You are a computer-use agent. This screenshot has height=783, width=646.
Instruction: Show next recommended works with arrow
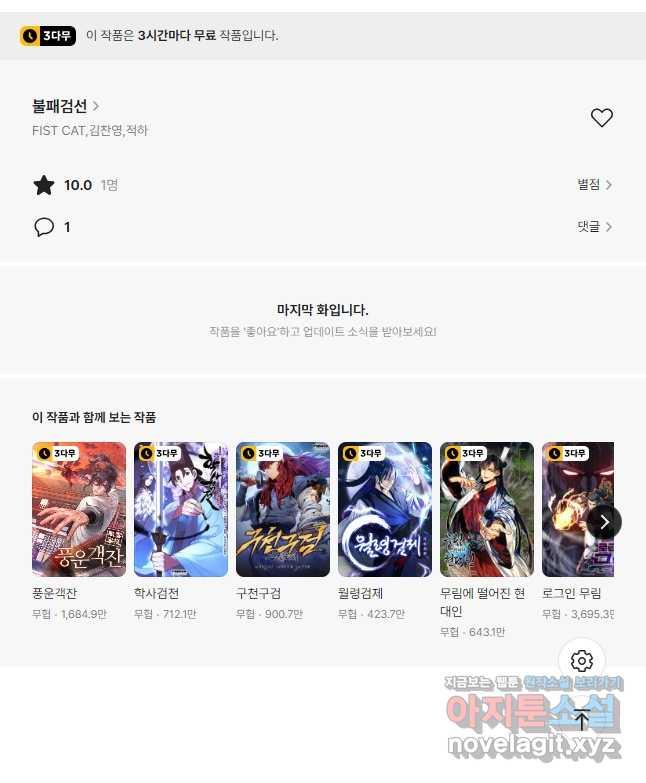tap(604, 521)
